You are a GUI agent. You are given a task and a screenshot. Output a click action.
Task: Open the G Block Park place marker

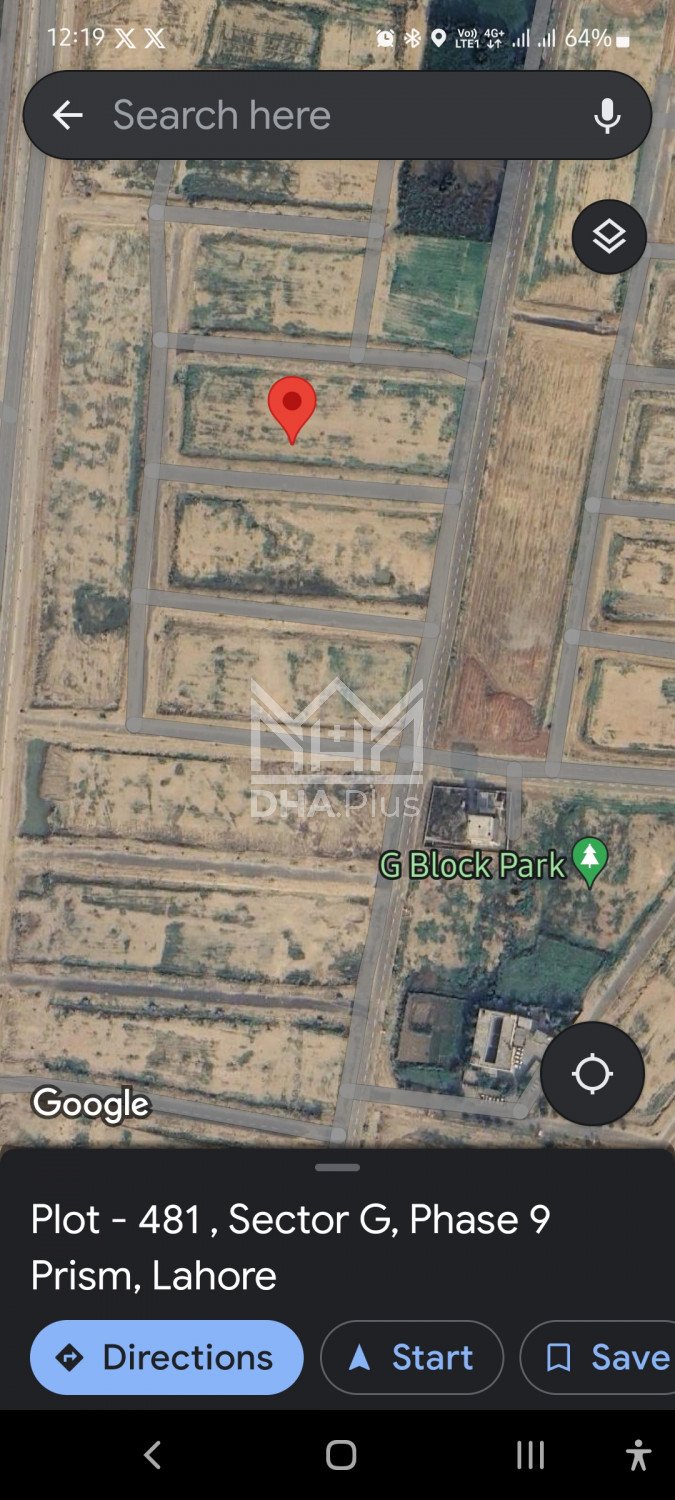coord(590,860)
